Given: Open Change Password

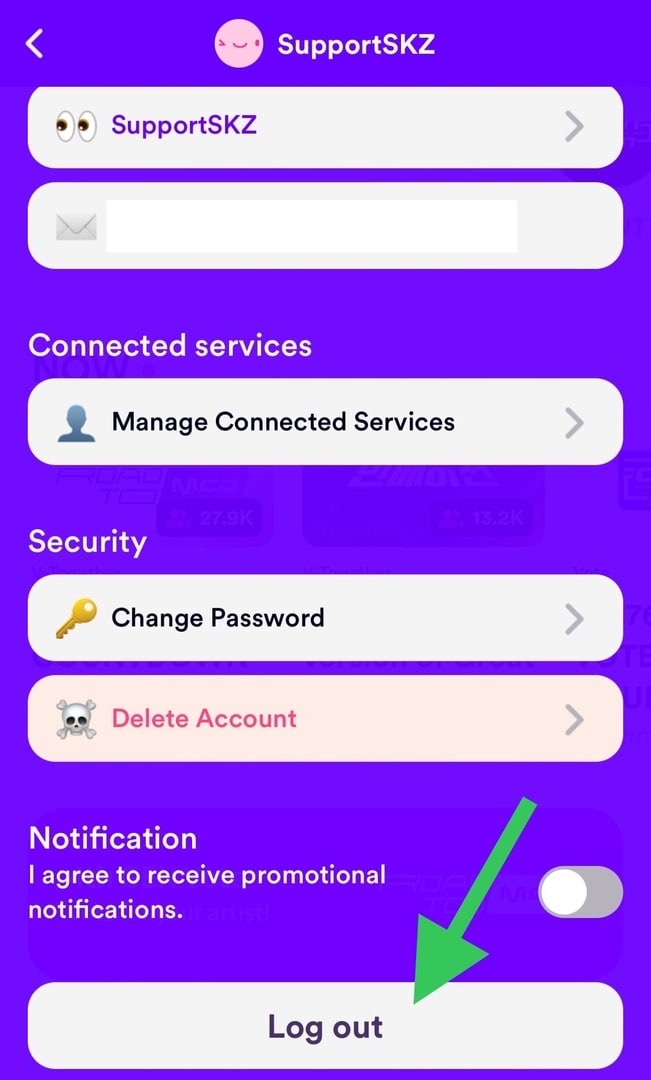Looking at the screenshot, I should click(325, 618).
